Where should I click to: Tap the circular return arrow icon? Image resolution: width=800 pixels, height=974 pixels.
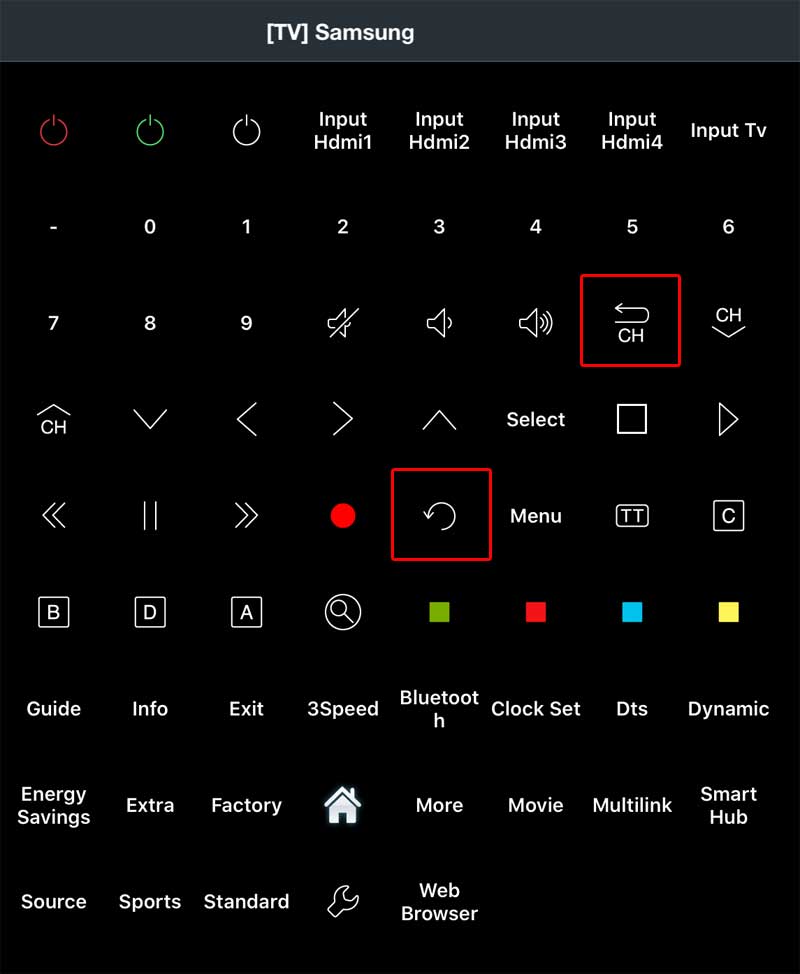click(440, 516)
